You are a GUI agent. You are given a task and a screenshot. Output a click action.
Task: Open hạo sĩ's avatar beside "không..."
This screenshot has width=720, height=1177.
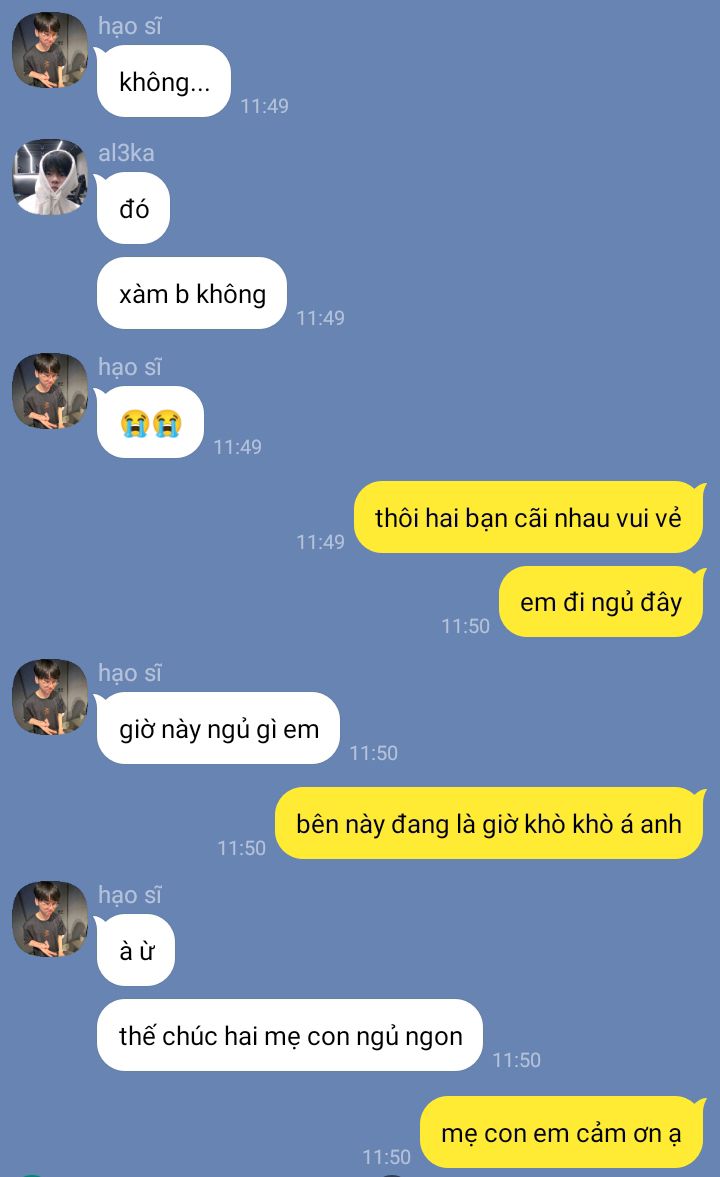pyautogui.click(x=50, y=50)
